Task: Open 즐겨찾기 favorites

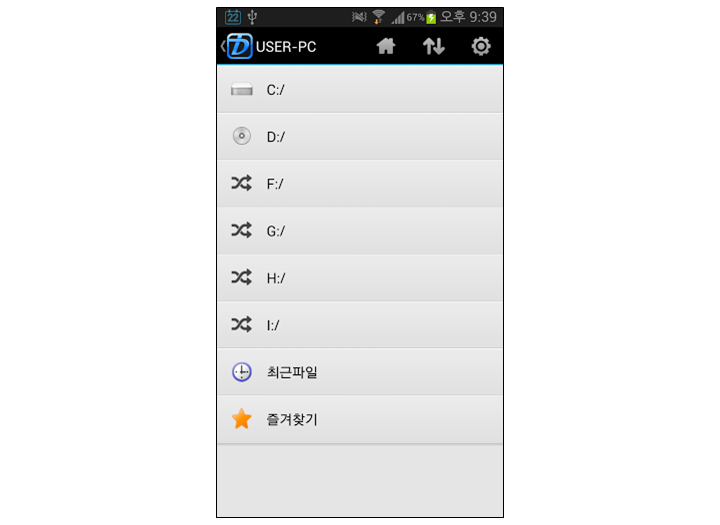Action: tap(359, 419)
